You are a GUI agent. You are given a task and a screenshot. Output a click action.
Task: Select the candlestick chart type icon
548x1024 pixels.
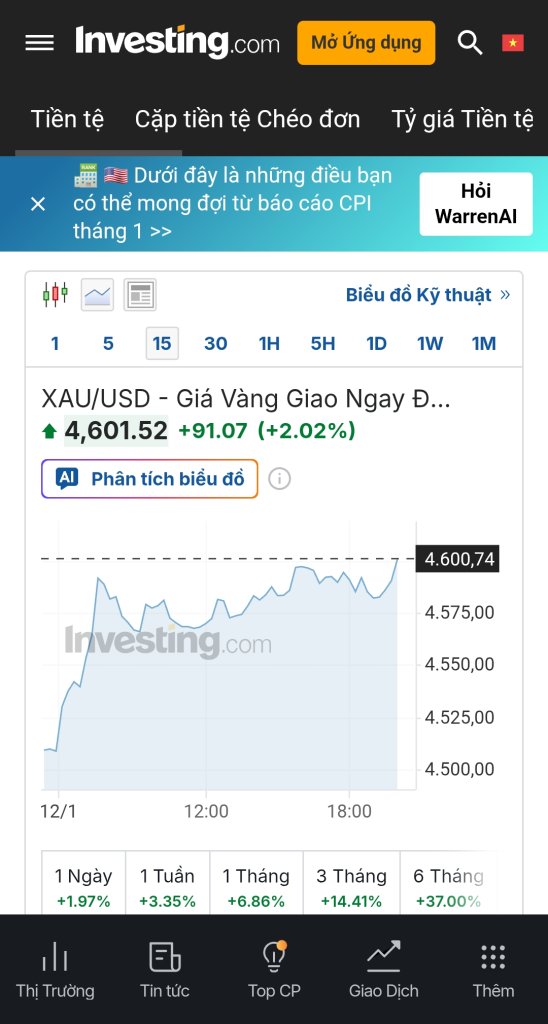pyautogui.click(x=56, y=295)
